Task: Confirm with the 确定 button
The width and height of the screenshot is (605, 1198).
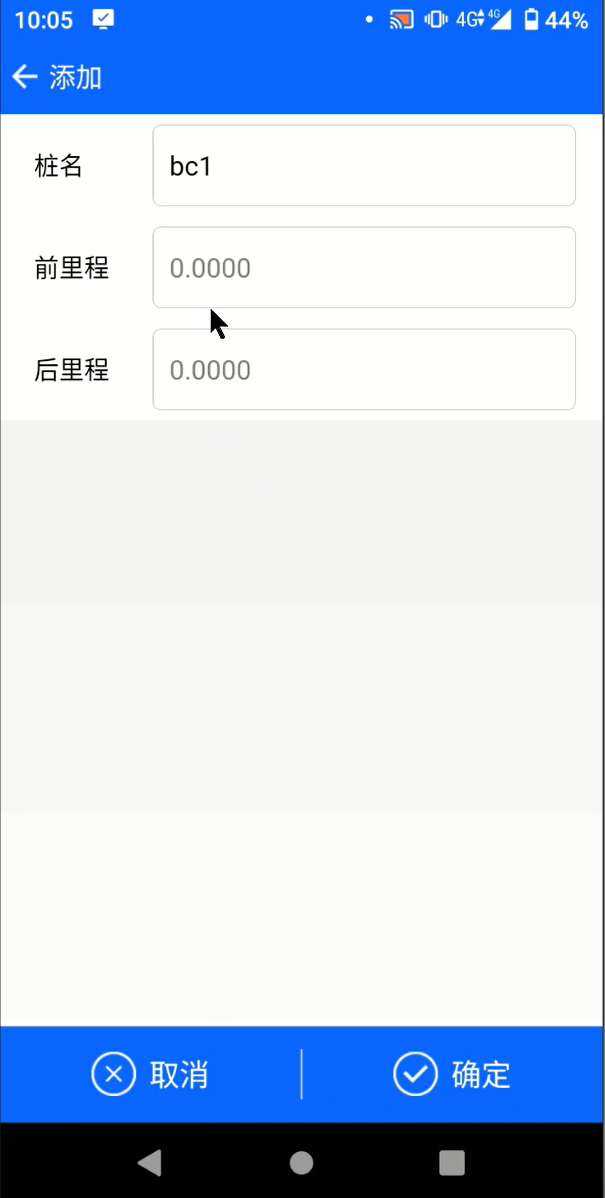Action: pos(452,1074)
